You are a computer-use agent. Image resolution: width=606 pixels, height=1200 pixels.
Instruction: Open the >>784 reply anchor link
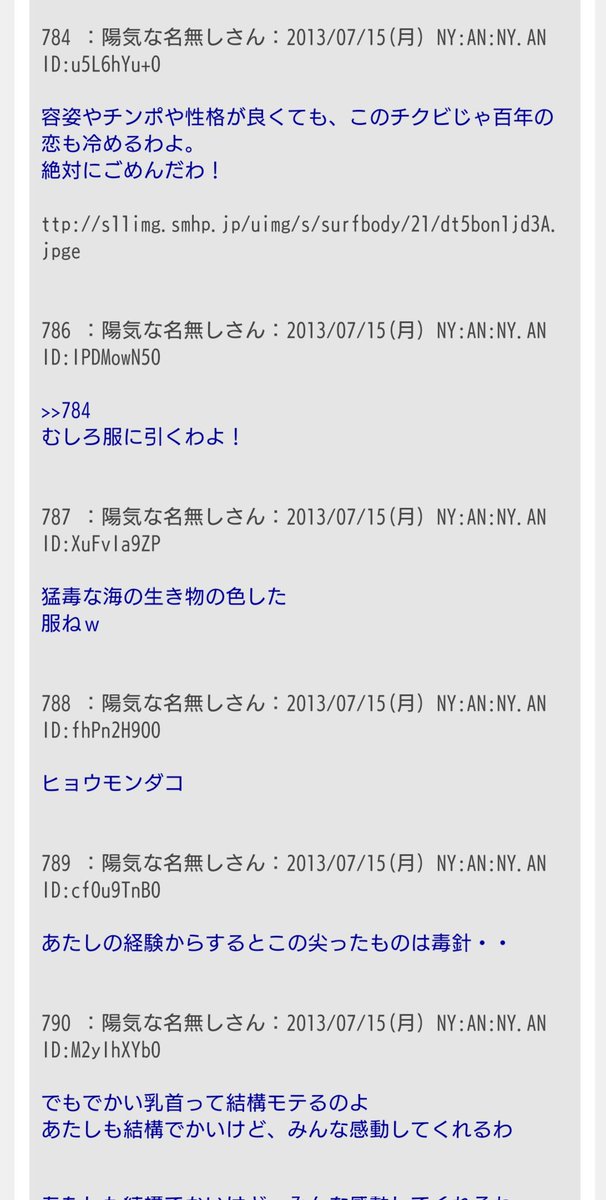click(66, 411)
